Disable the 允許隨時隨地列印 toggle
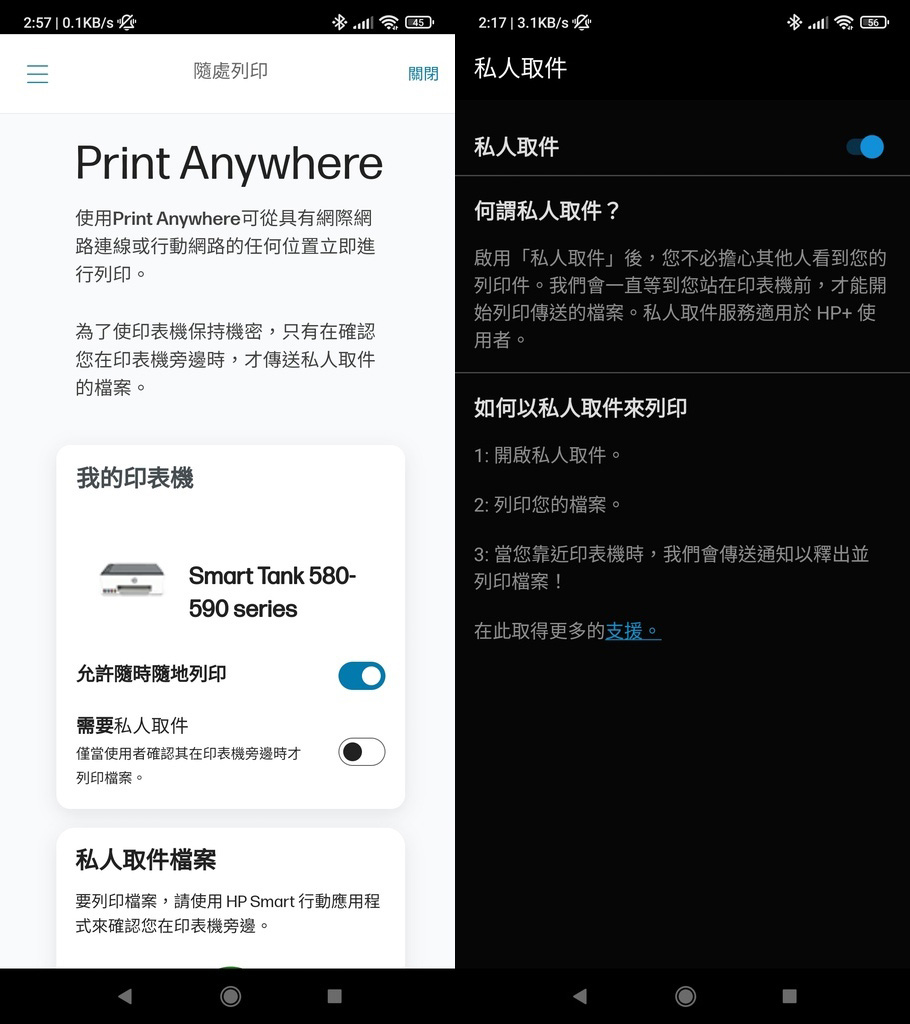 (361, 676)
